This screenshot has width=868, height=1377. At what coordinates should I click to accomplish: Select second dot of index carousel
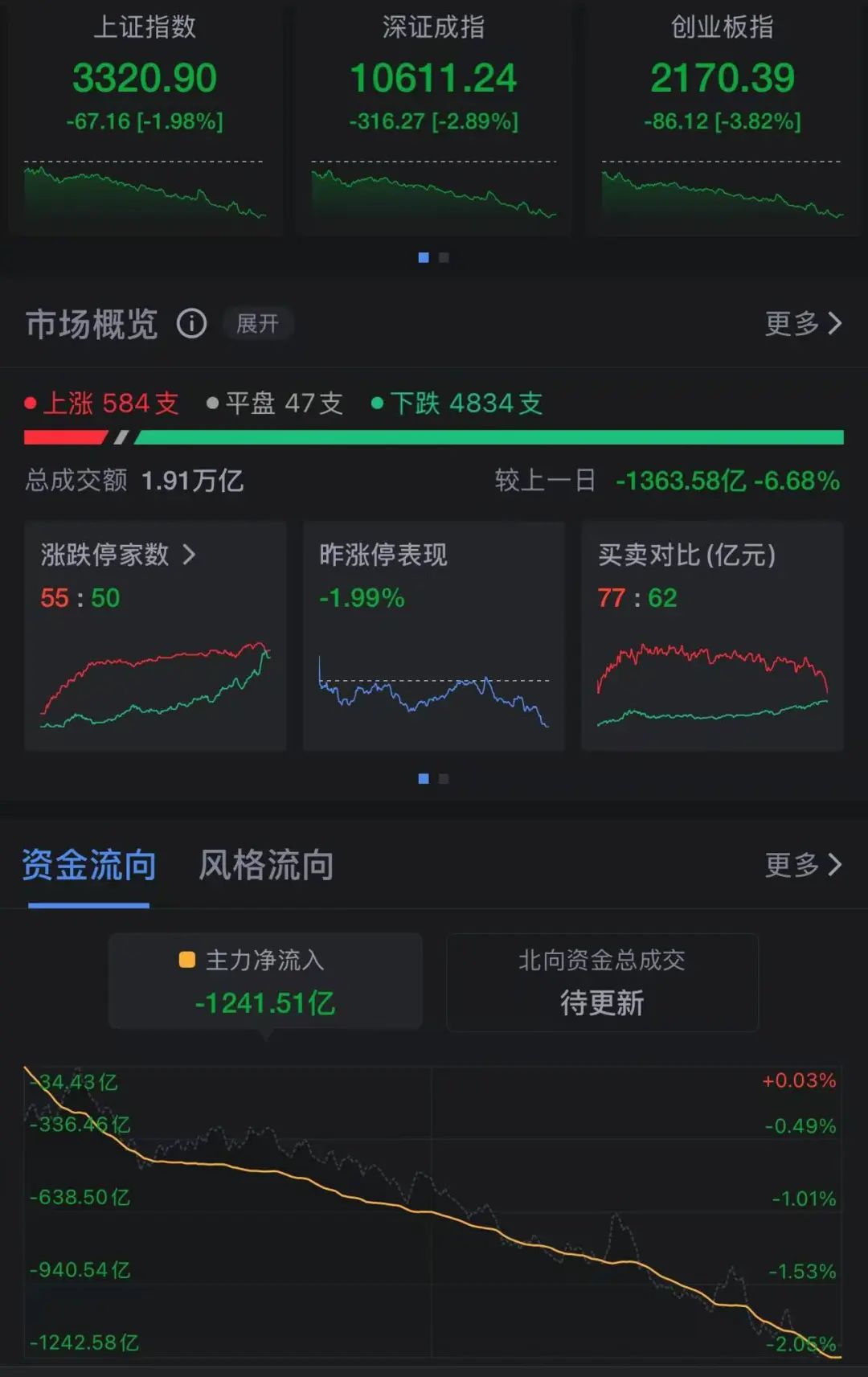pyautogui.click(x=443, y=257)
